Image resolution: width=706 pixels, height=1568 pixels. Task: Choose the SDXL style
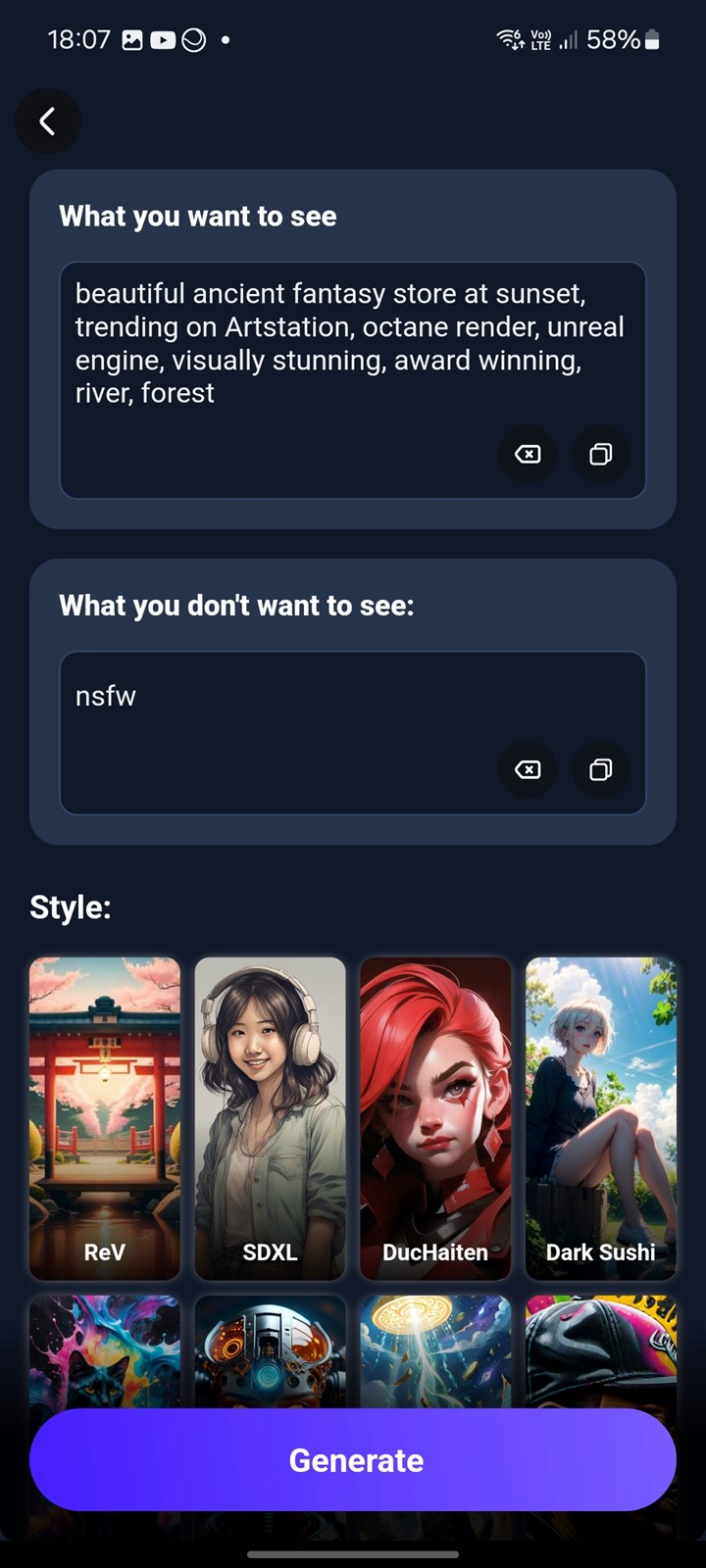point(270,1118)
